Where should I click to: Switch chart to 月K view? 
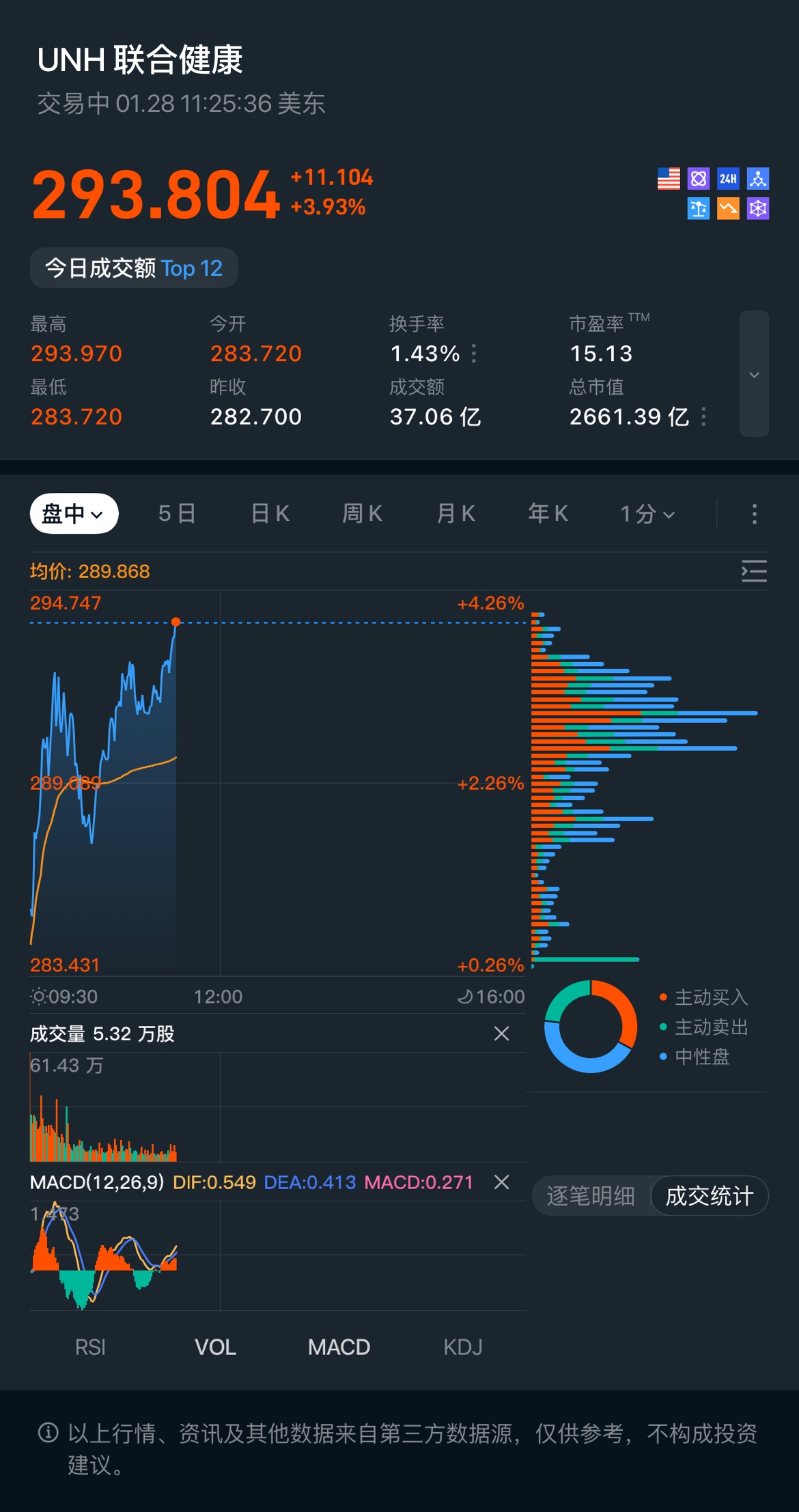[455, 513]
